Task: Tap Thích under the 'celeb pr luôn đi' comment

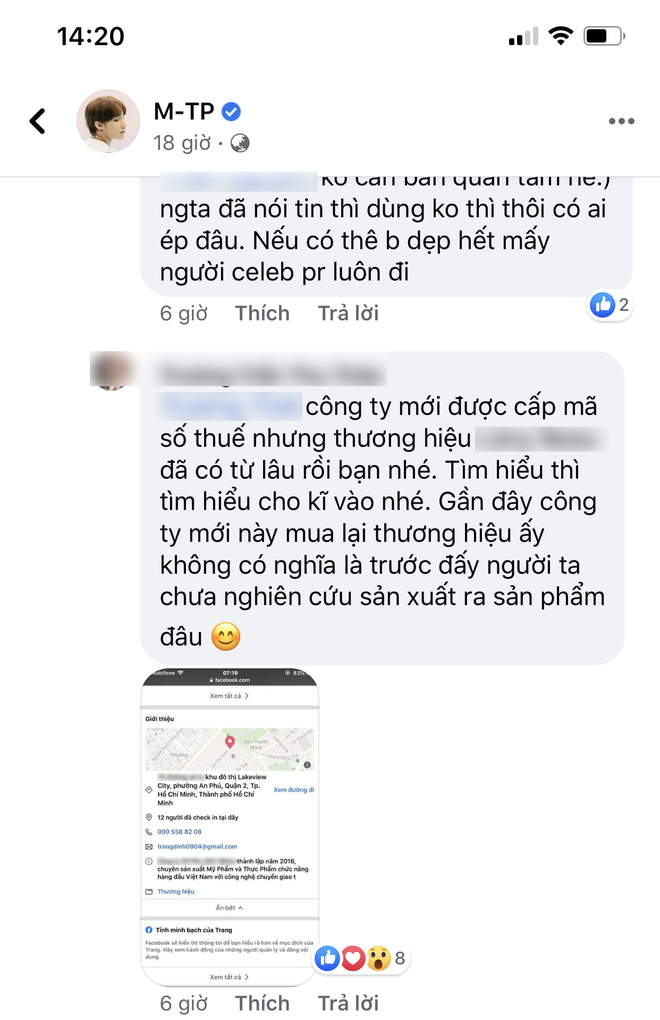Action: pyautogui.click(x=262, y=313)
